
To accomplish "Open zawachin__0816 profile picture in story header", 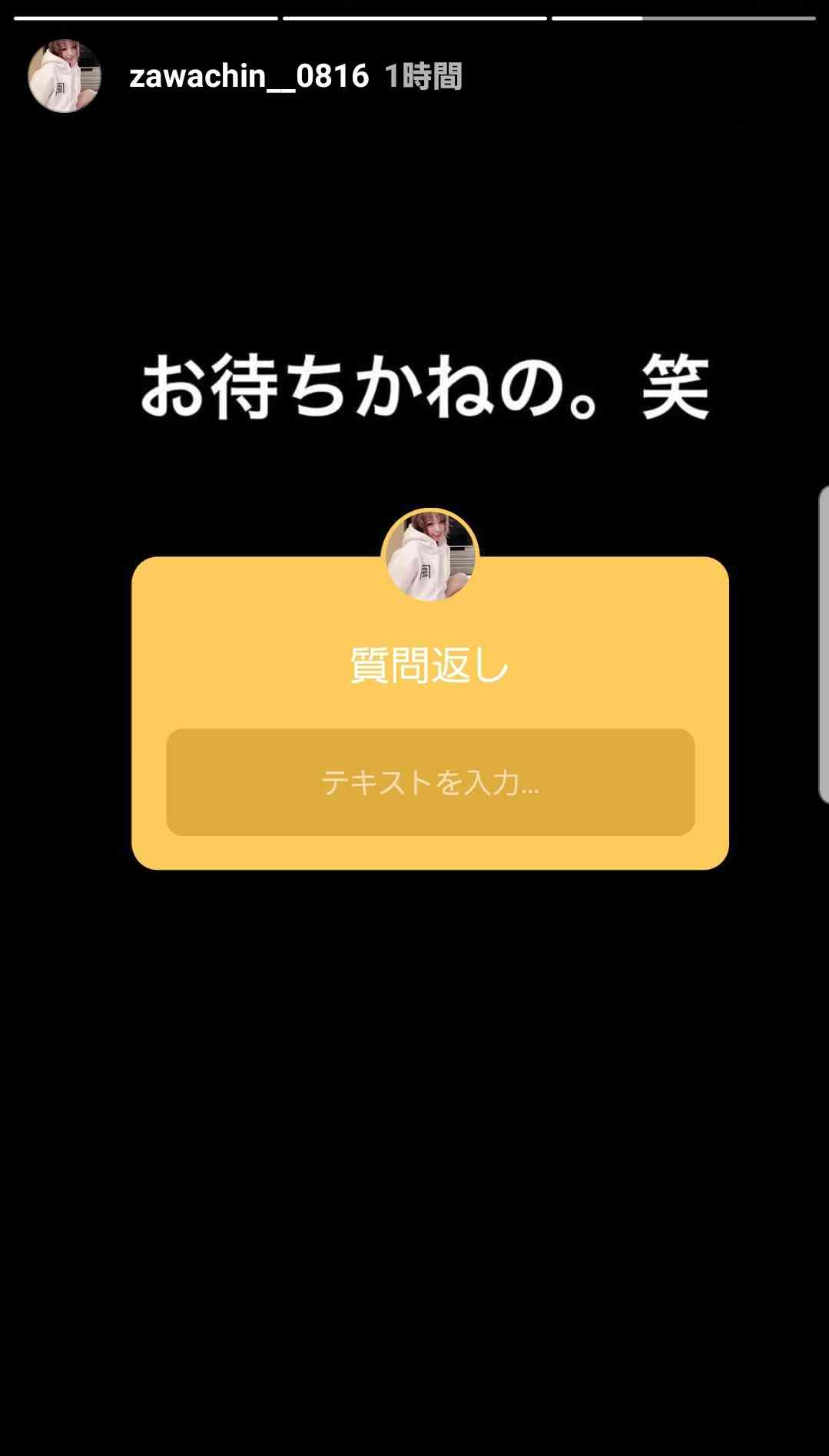I will [x=65, y=76].
